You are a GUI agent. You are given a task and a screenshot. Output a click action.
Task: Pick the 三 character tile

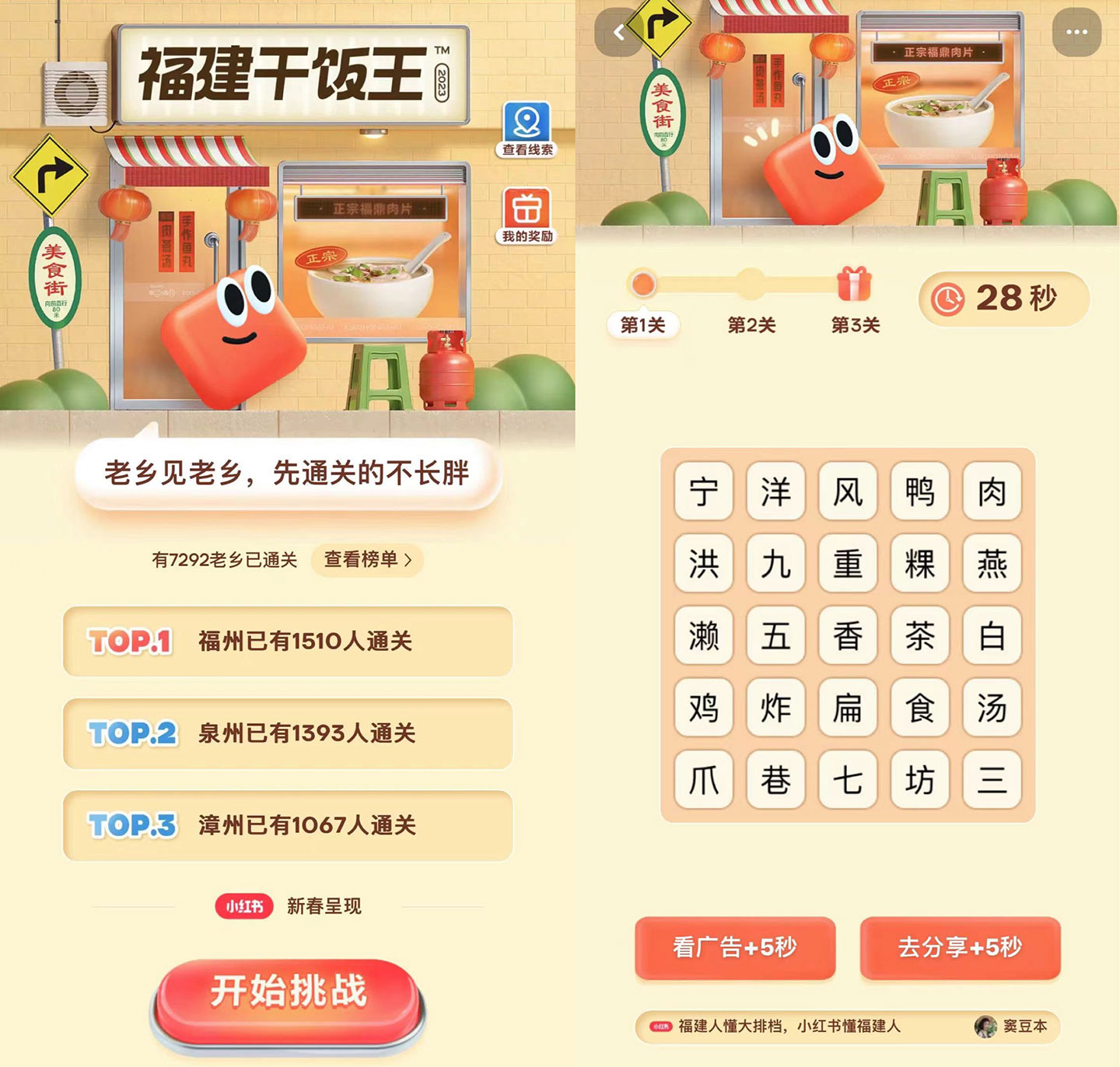pyautogui.click(x=992, y=780)
